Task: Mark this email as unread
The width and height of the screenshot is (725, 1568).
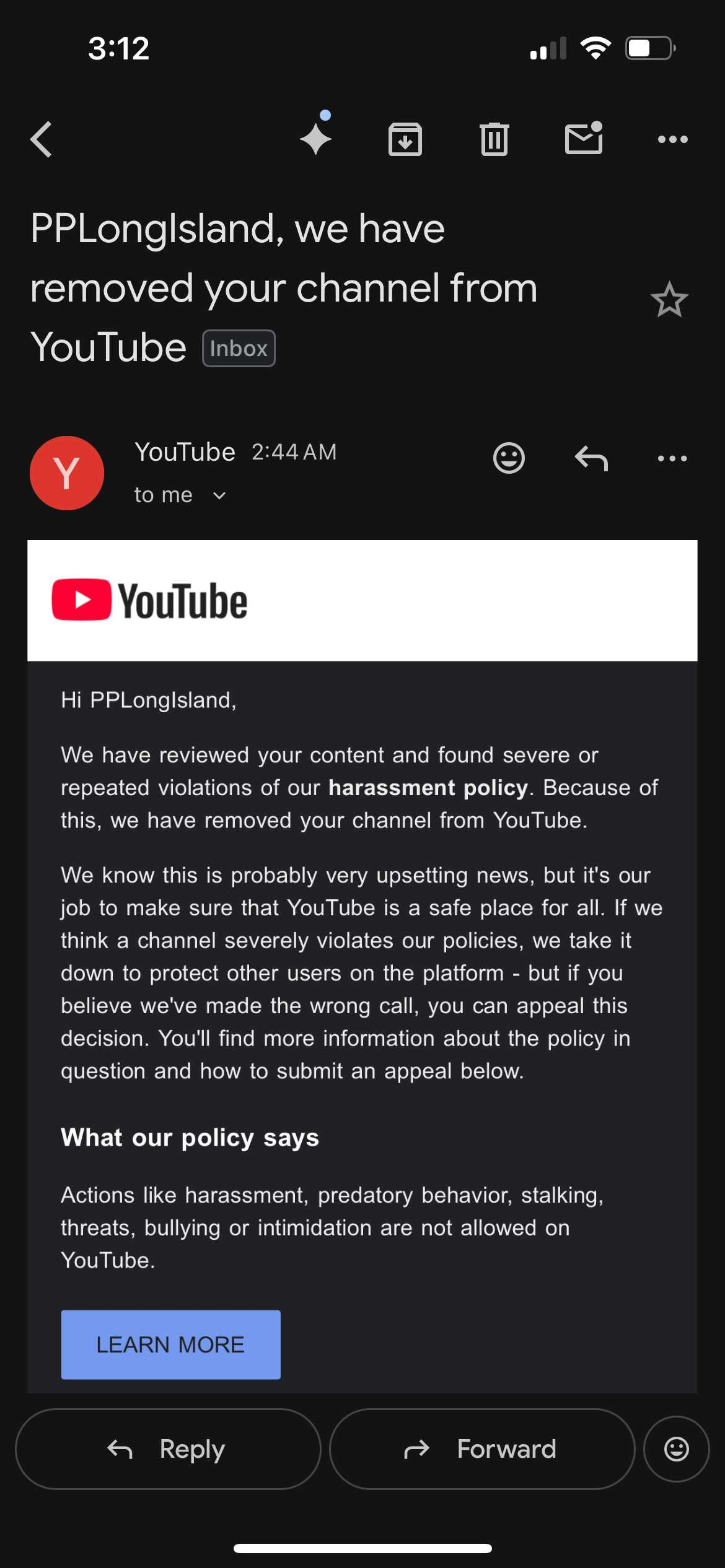Action: 583,138
